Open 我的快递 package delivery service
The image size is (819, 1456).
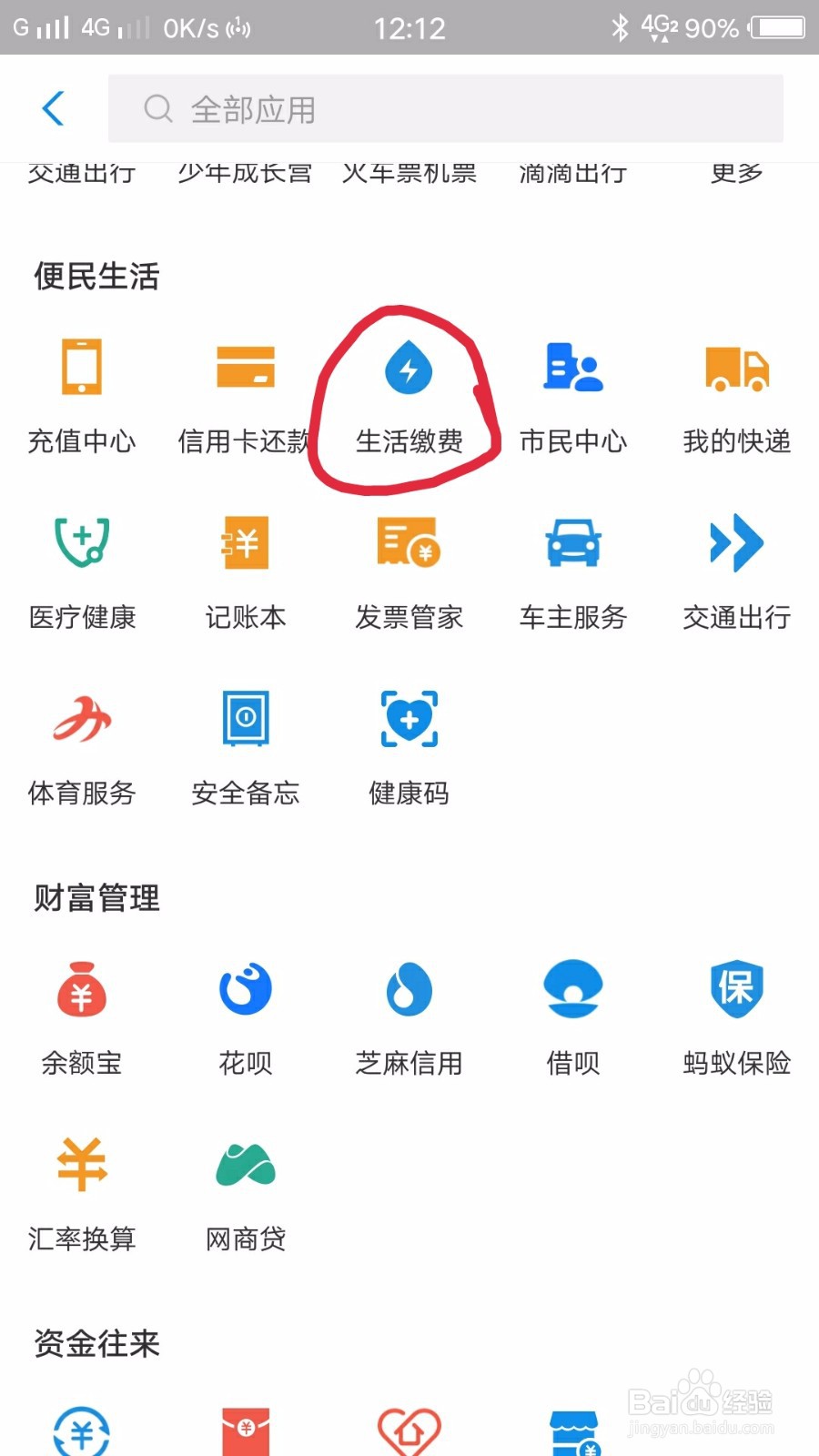pyautogui.click(x=735, y=391)
